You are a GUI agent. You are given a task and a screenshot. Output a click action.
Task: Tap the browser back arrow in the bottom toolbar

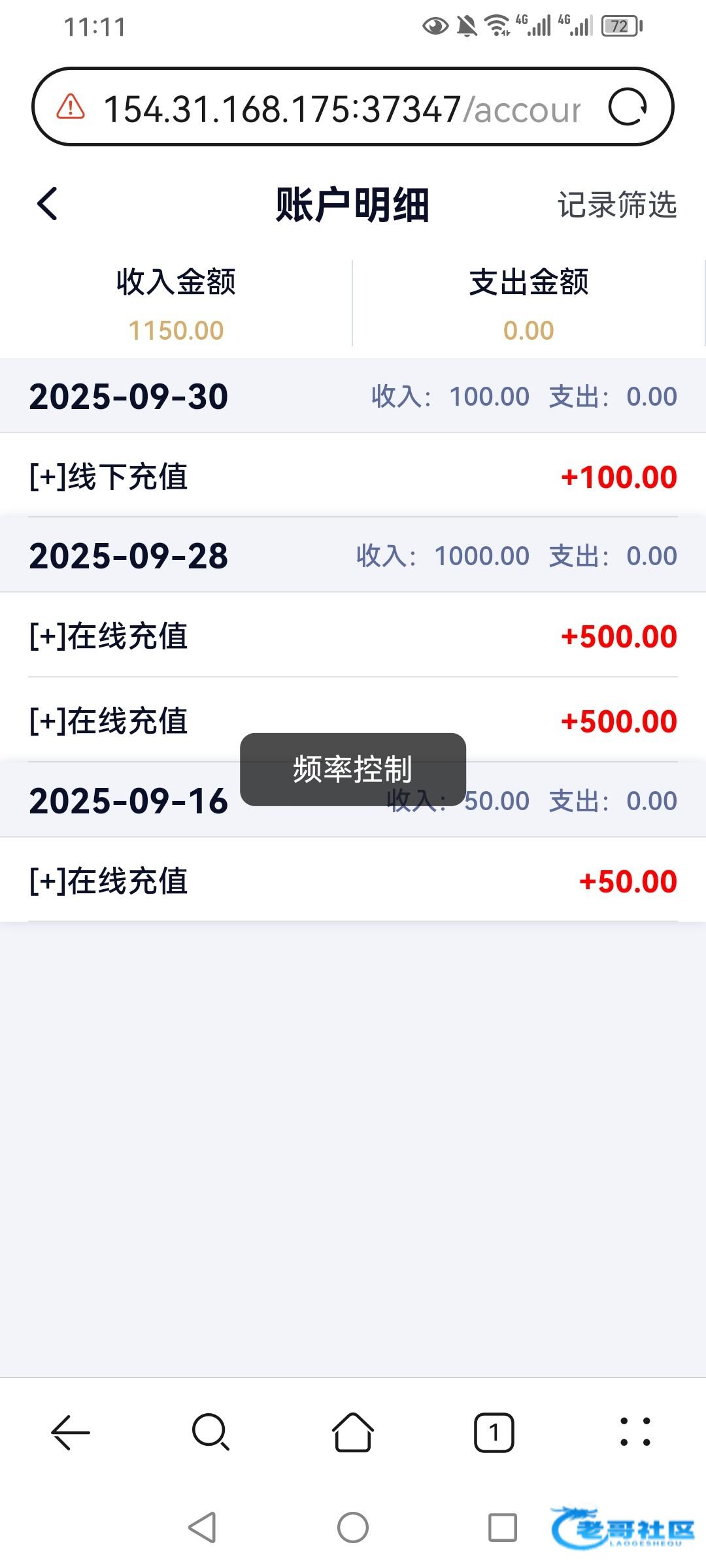[71, 1432]
